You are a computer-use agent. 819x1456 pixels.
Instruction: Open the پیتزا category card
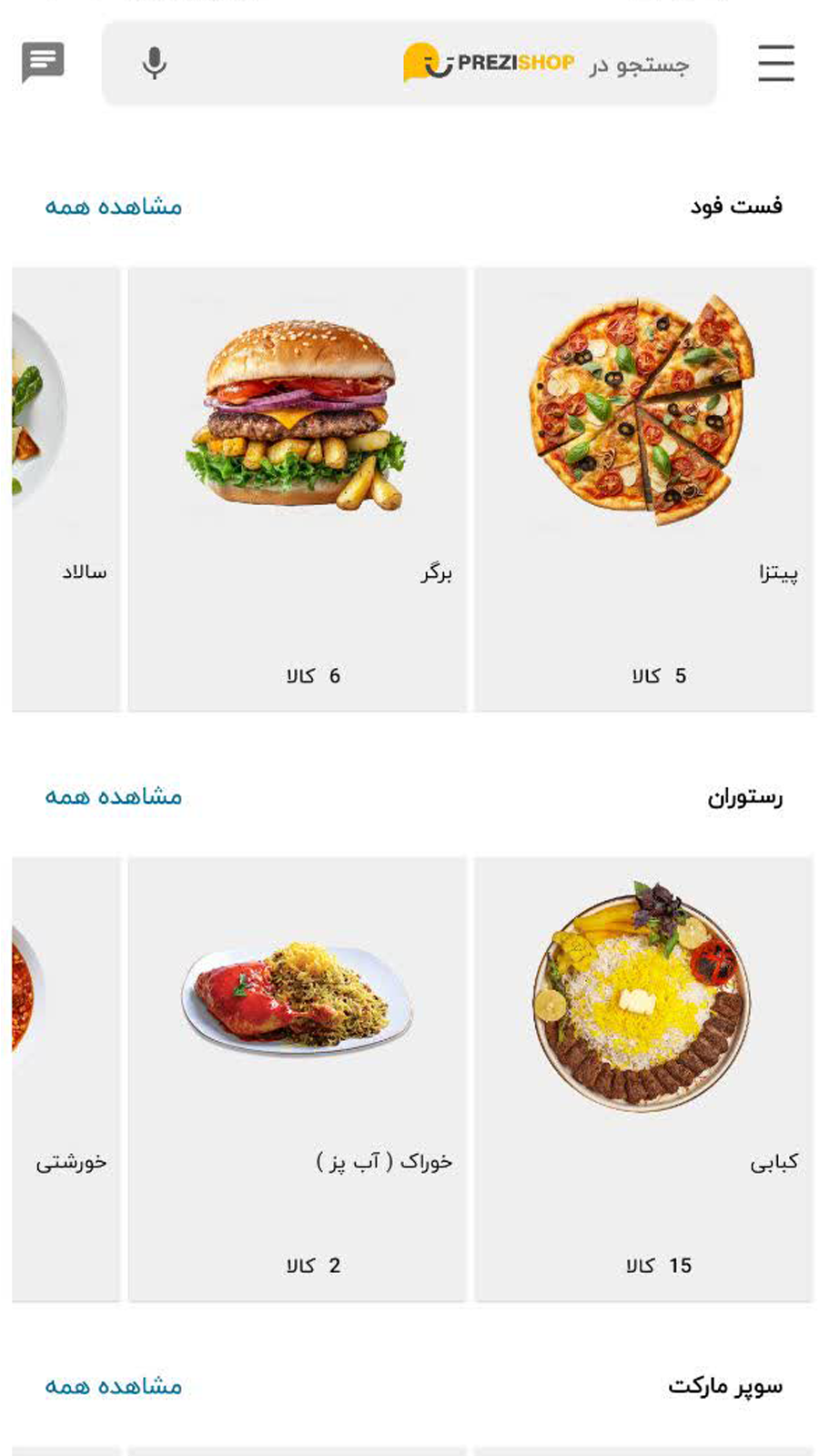(643, 489)
